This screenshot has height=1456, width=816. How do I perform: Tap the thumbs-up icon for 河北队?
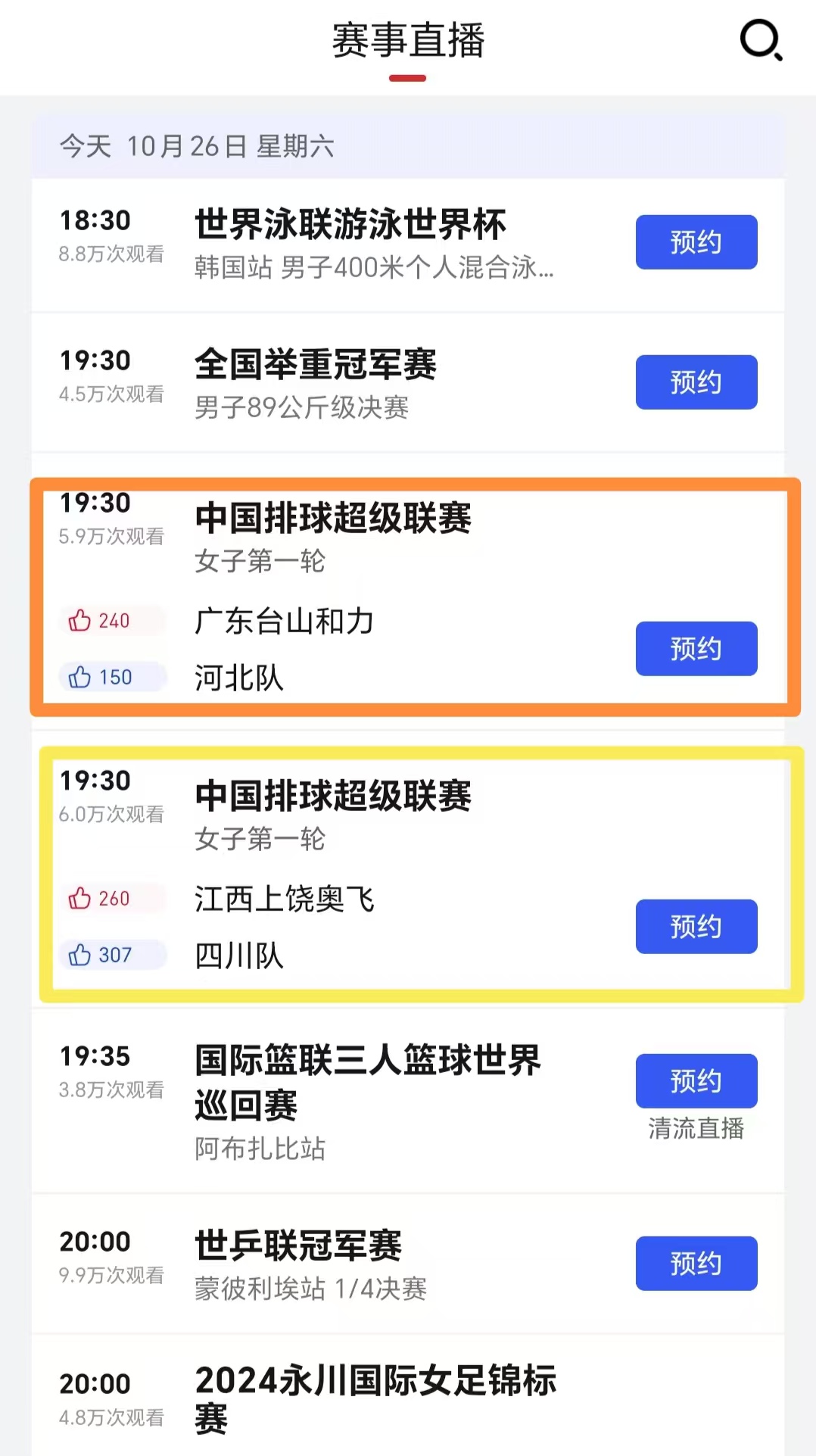pyautogui.click(x=80, y=676)
